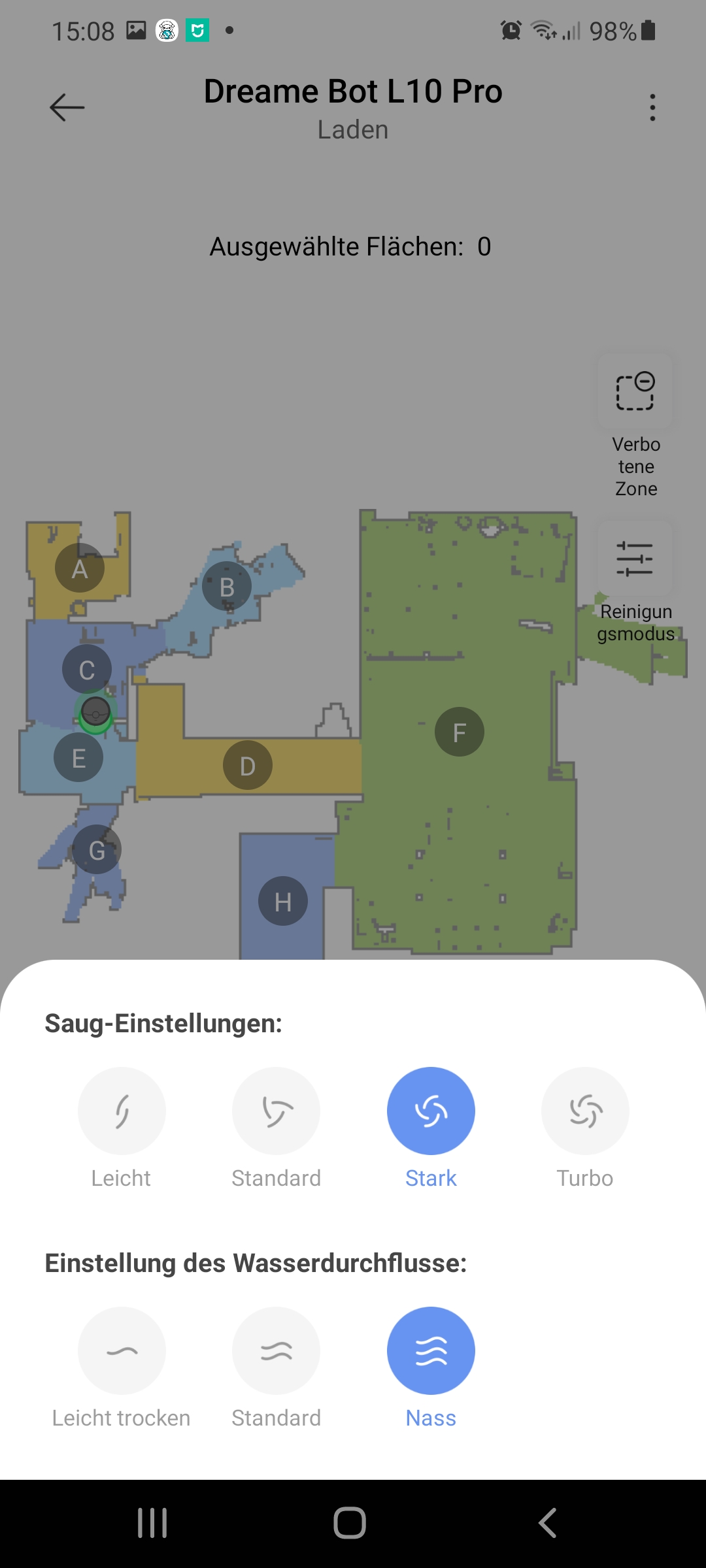Select room F on the map
This screenshot has width=706, height=1568.
click(x=460, y=732)
